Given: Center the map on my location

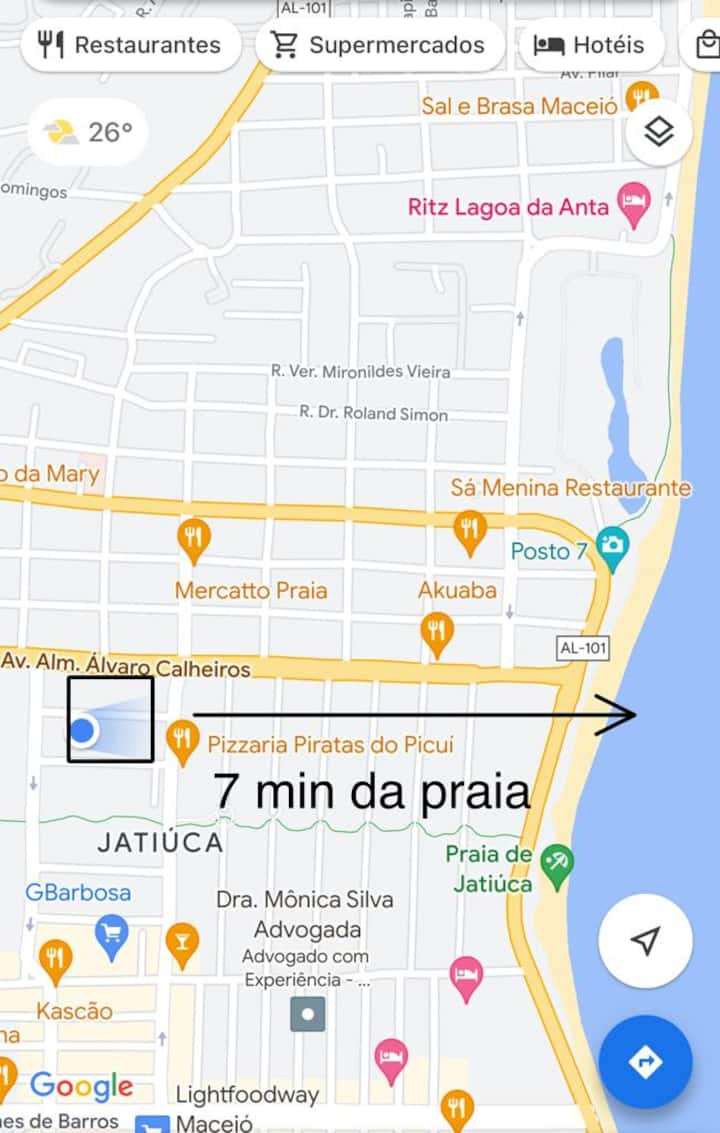Looking at the screenshot, I should coord(646,940).
